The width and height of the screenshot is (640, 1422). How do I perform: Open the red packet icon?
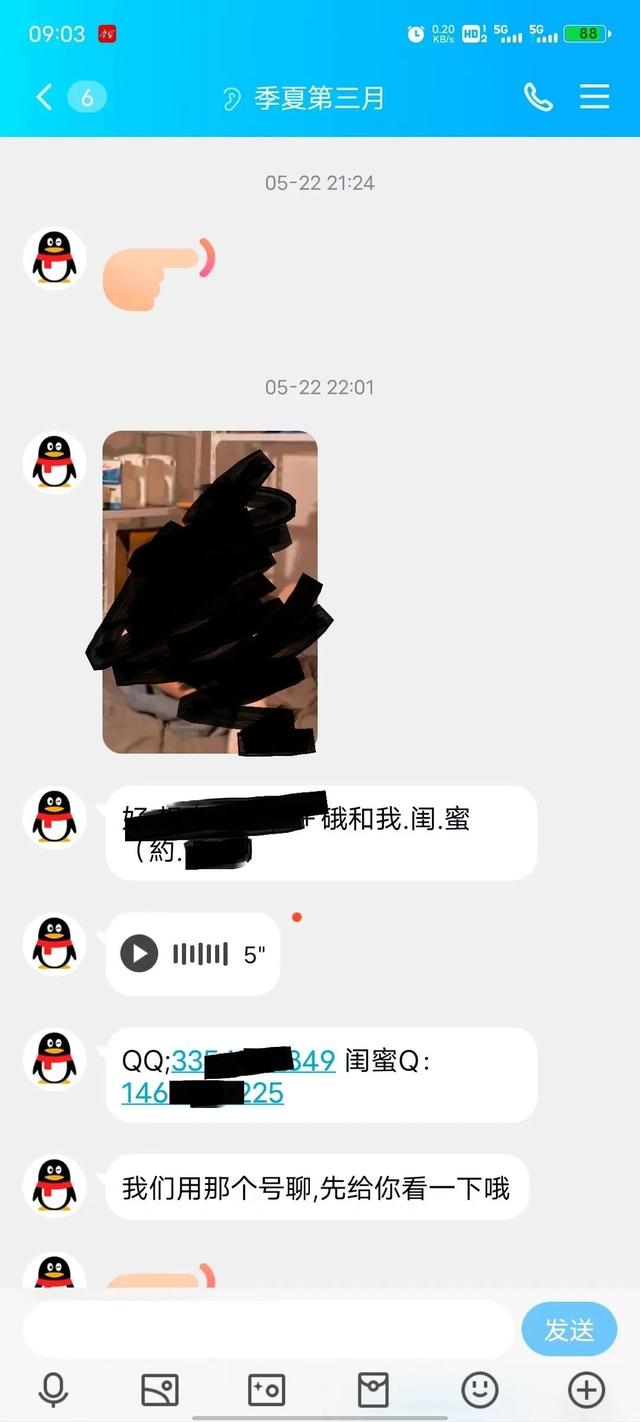[373, 1390]
